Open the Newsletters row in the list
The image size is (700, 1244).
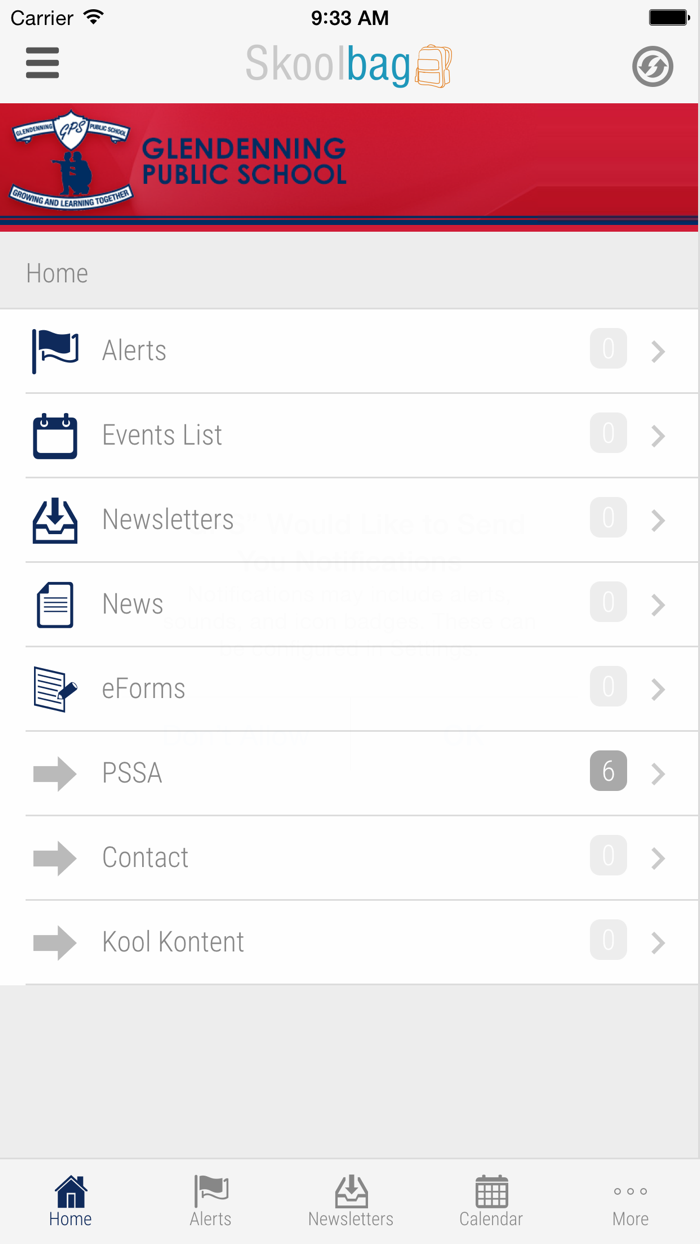[x=350, y=520]
